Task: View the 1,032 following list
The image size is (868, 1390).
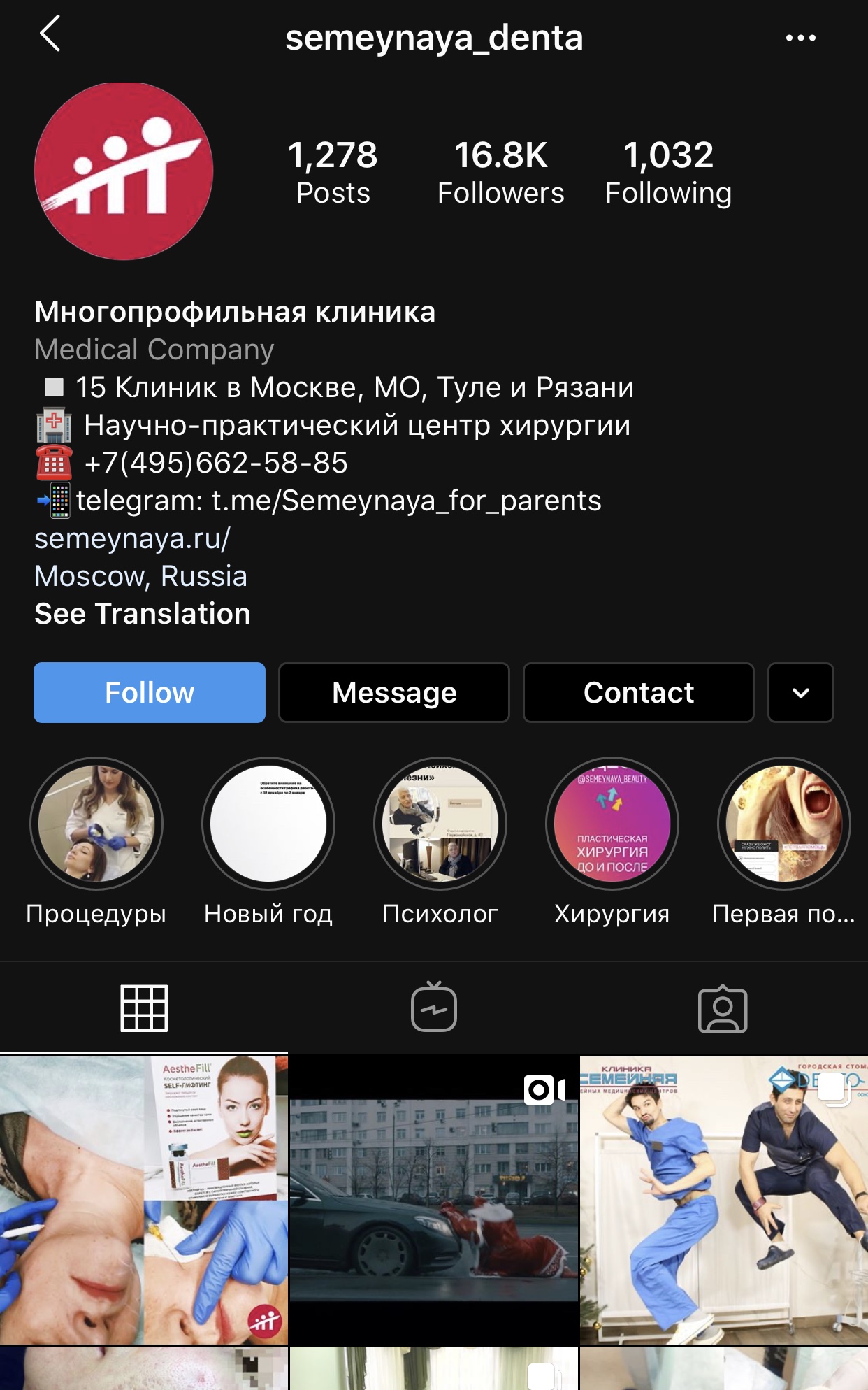Action: coord(668,172)
